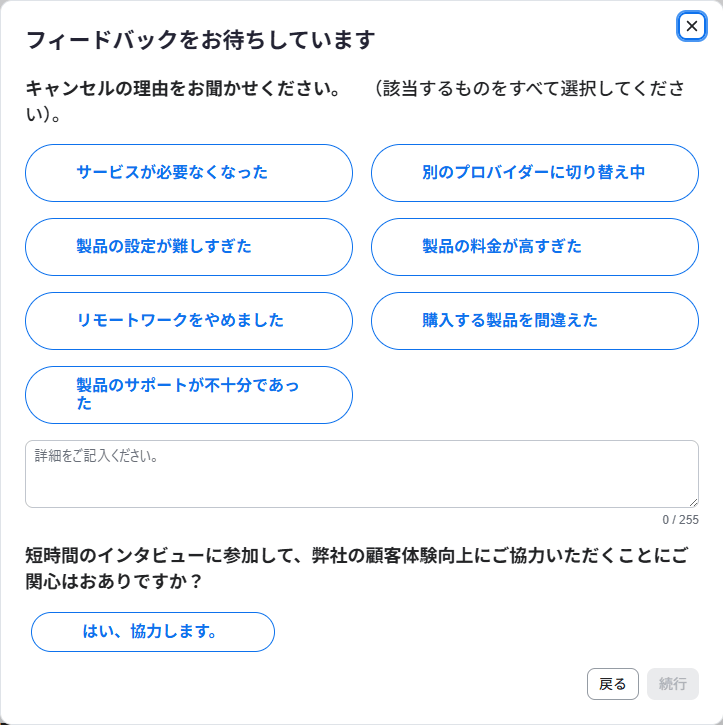Deselect 製品のサポートが不十分であった pill
723x725 pixels.
point(188,394)
